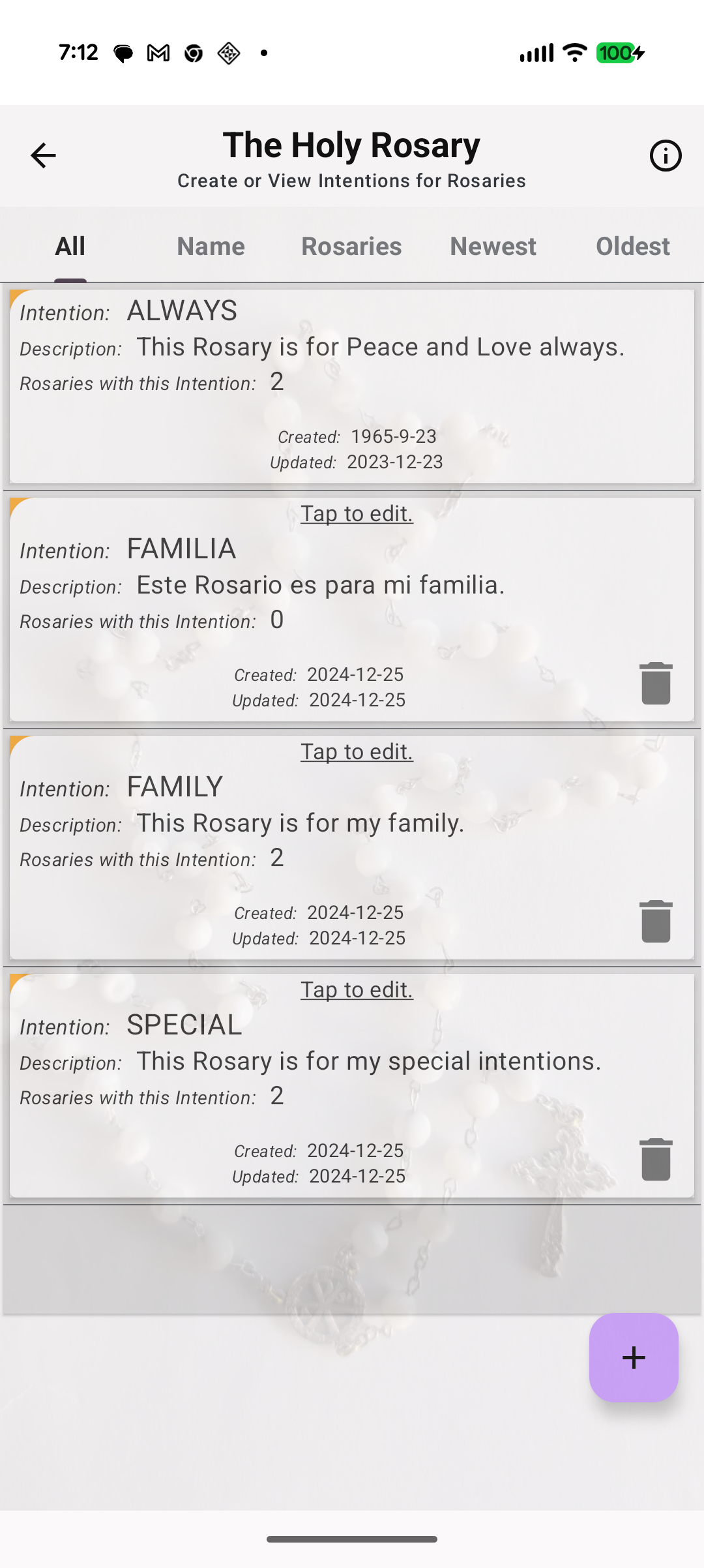Open the info icon
The width and height of the screenshot is (704, 1568).
click(x=665, y=156)
